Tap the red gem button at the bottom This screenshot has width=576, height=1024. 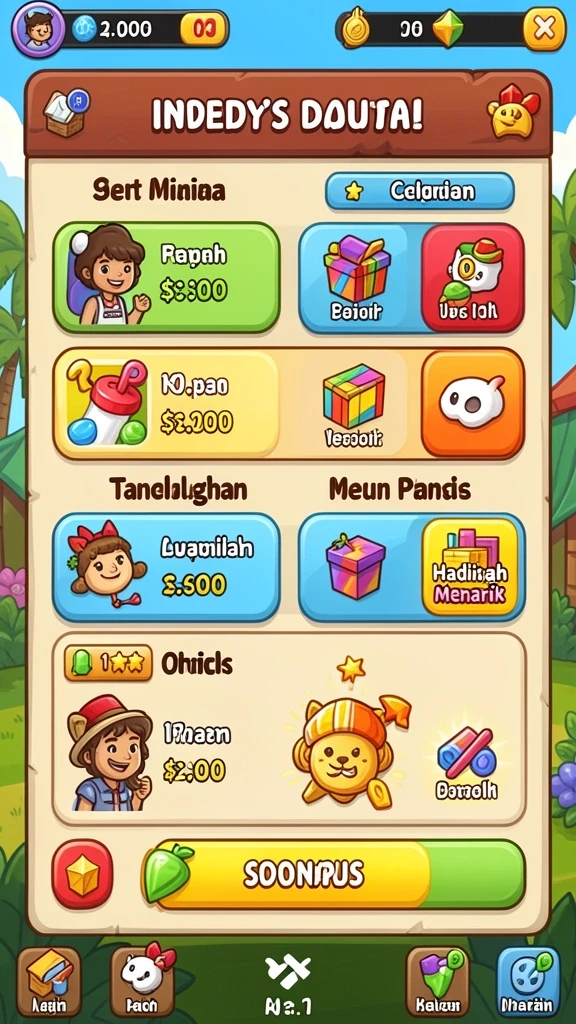click(82, 874)
